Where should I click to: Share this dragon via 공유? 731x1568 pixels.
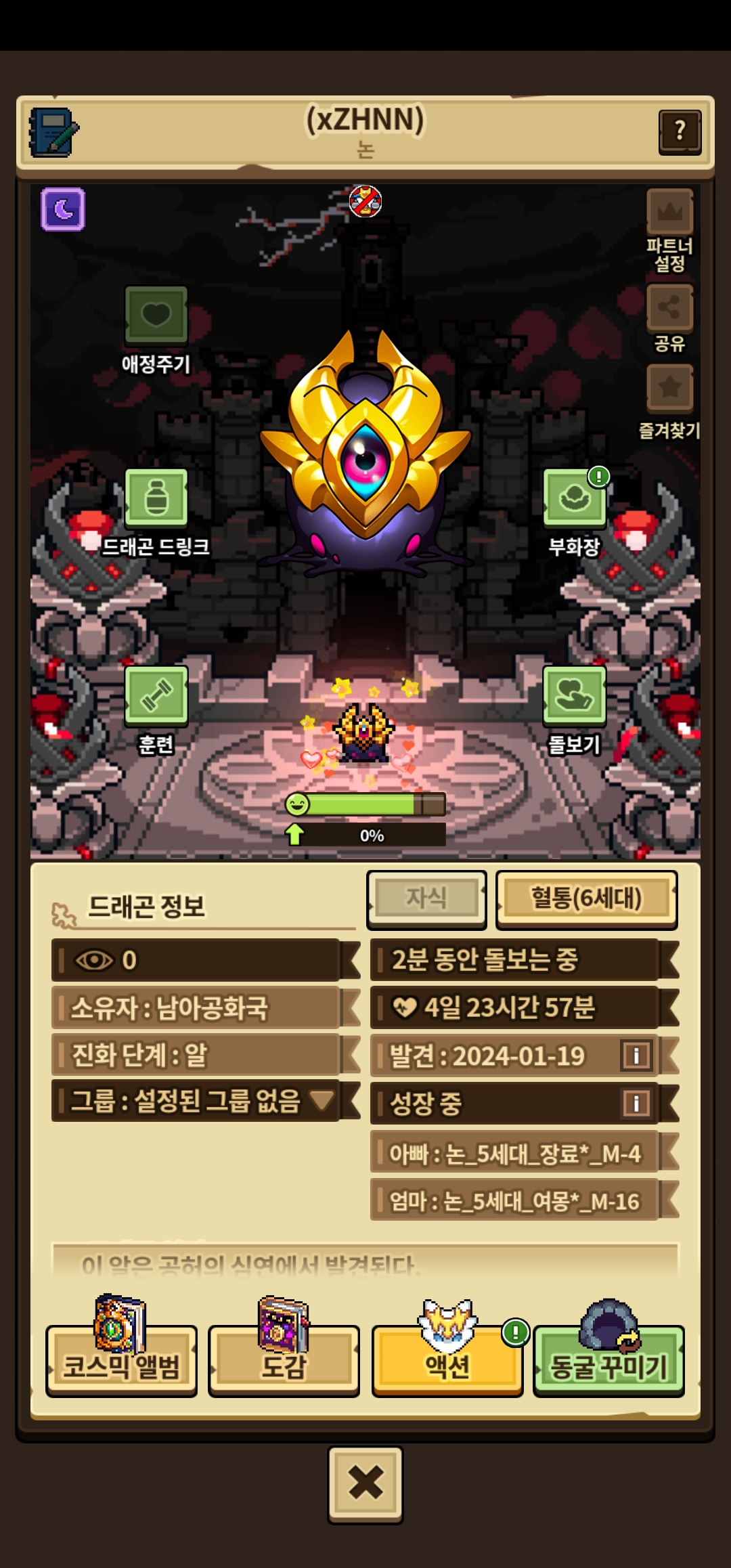pos(669,308)
